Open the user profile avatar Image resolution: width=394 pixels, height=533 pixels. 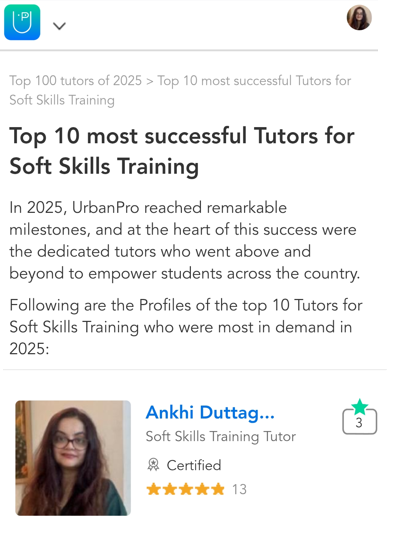[359, 18]
